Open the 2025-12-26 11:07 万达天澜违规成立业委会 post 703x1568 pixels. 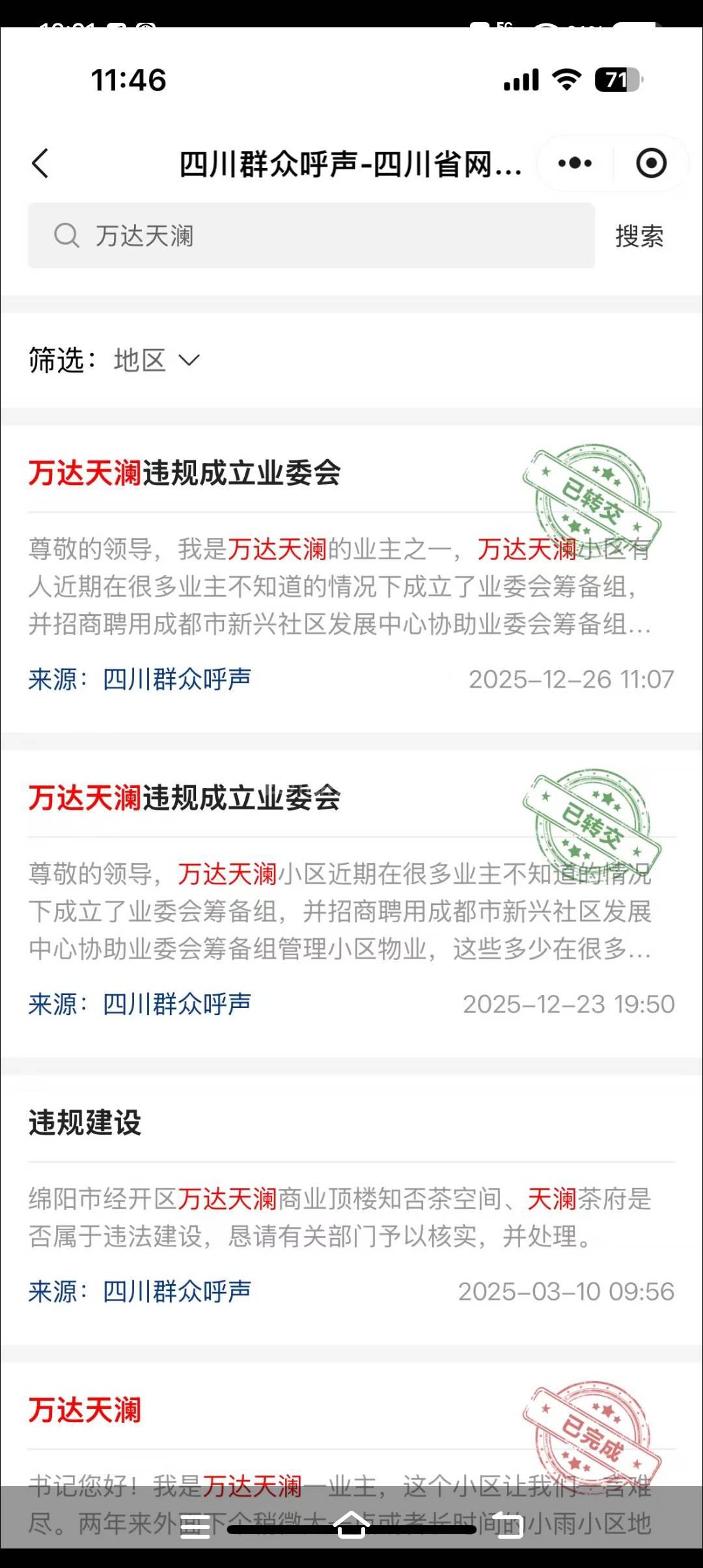coord(184,473)
